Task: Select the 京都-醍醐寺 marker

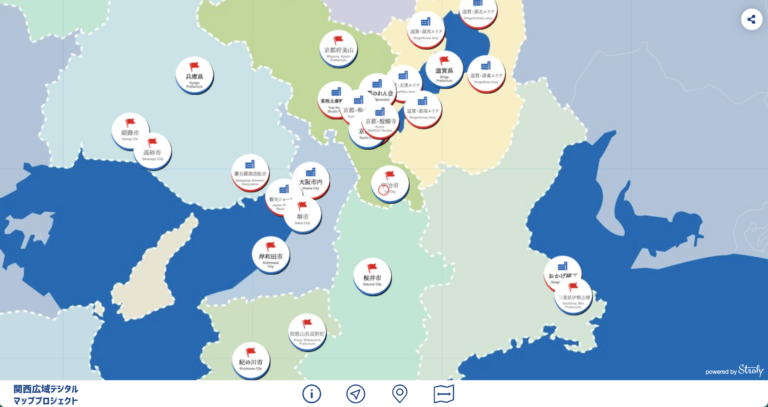Action: 380,120
